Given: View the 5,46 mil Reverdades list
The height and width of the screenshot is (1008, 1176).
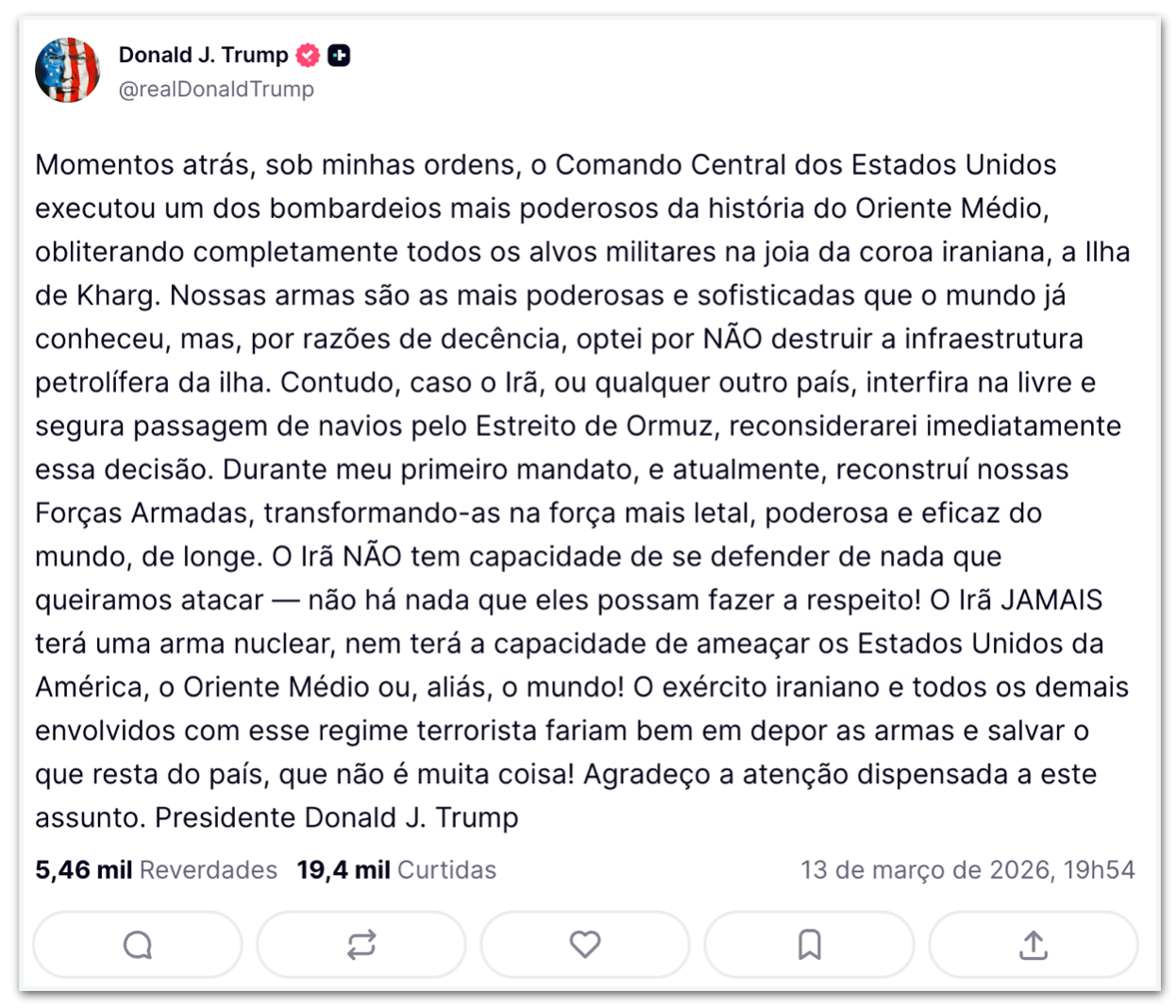Looking at the screenshot, I should [x=157, y=870].
